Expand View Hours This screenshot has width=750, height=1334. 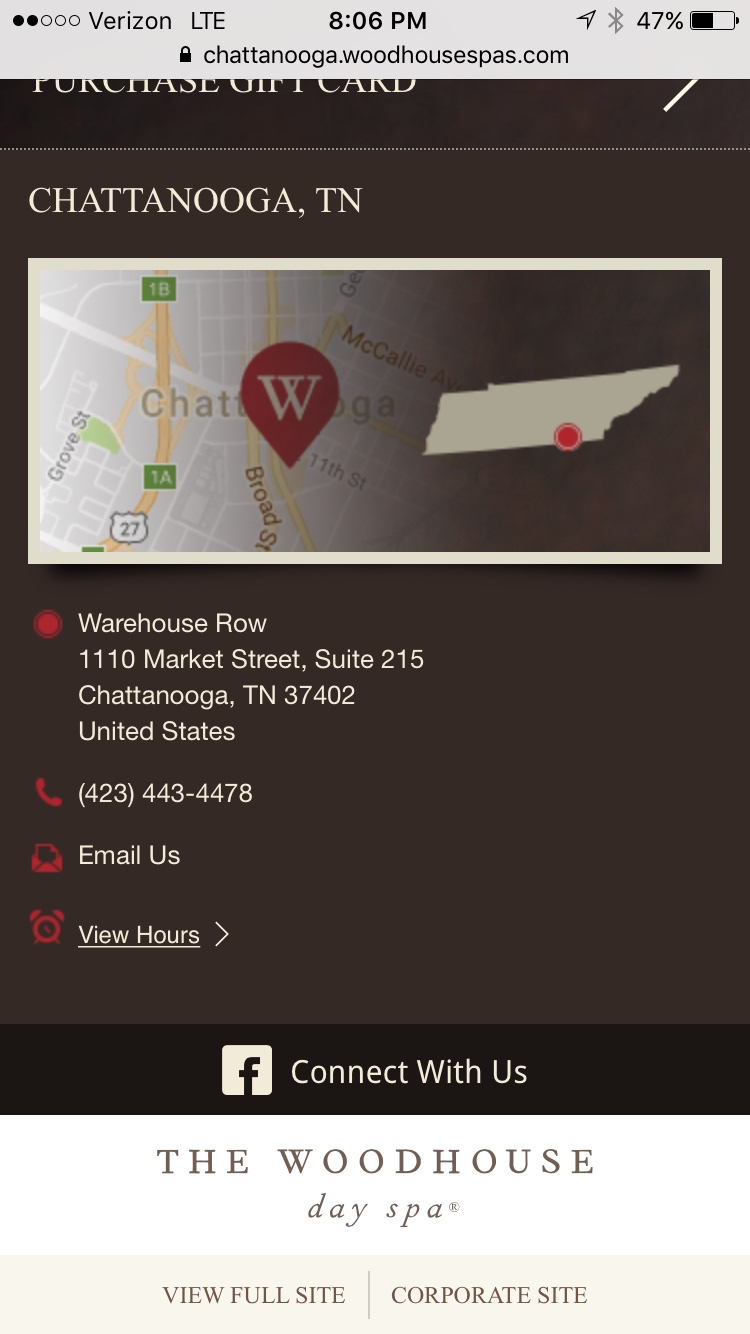pyautogui.click(x=139, y=935)
